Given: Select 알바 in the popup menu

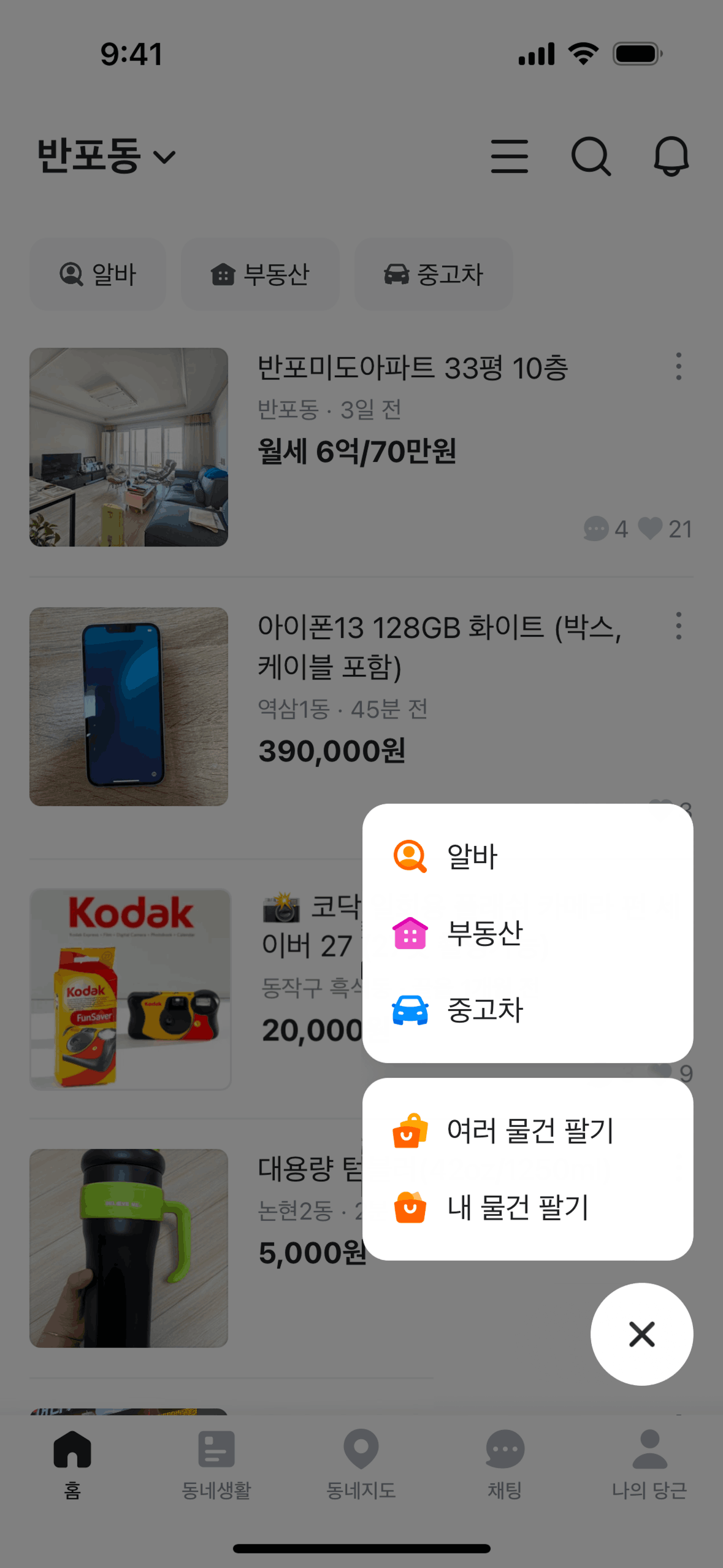Looking at the screenshot, I should (x=472, y=856).
